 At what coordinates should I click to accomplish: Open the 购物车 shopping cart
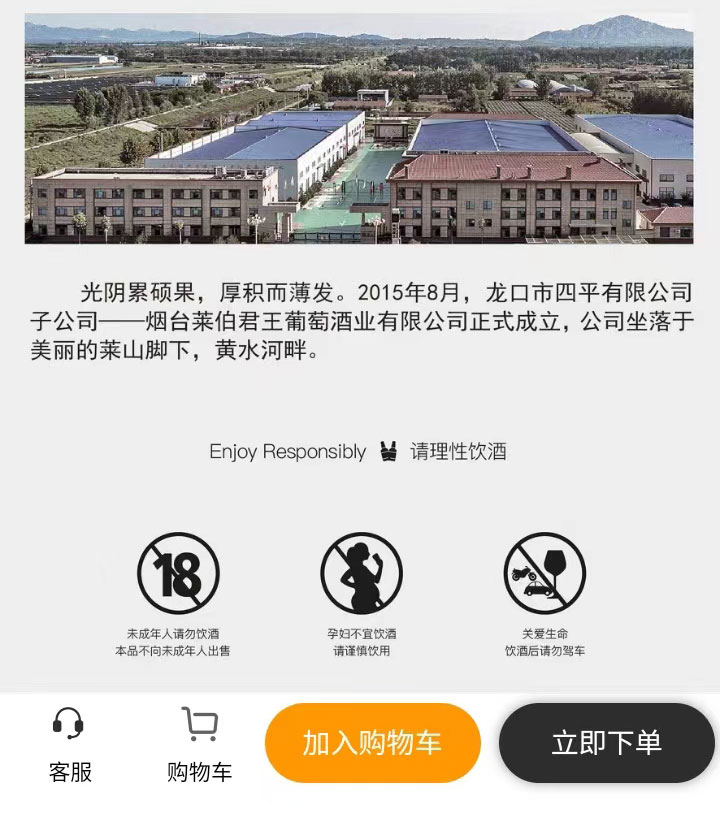click(199, 744)
